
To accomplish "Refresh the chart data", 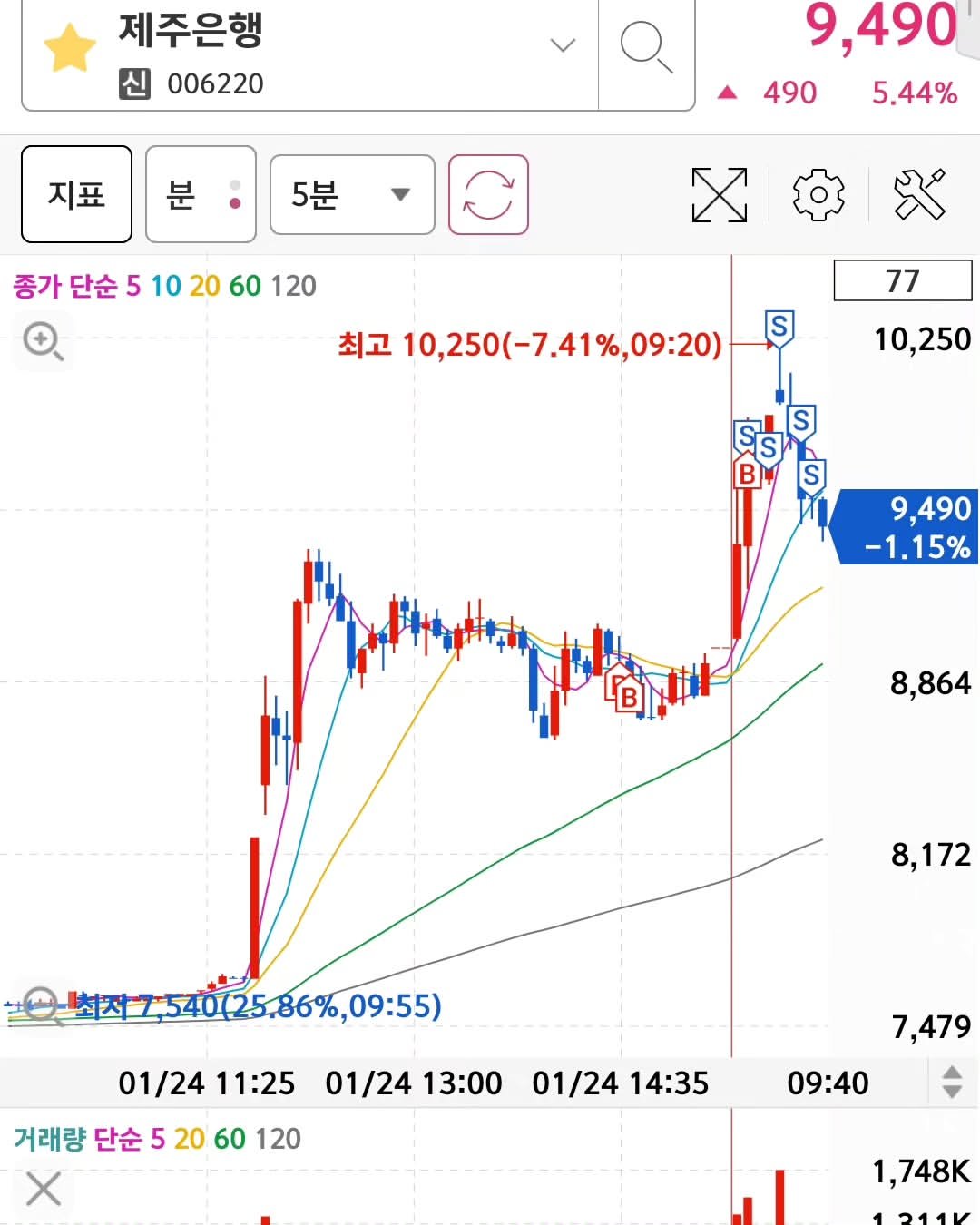I will coord(488,194).
